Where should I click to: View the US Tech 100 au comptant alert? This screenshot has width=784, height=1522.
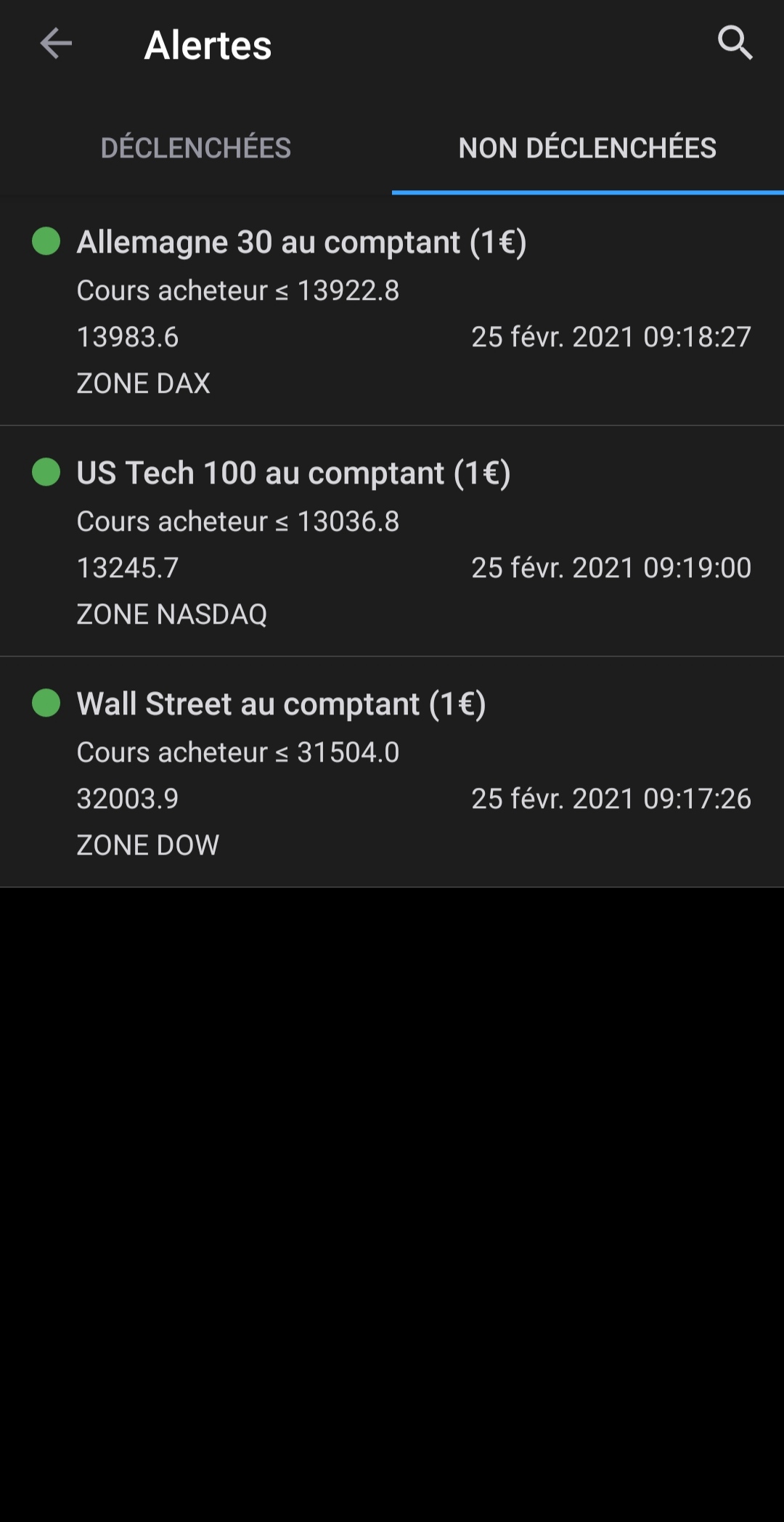pyautogui.click(x=392, y=542)
